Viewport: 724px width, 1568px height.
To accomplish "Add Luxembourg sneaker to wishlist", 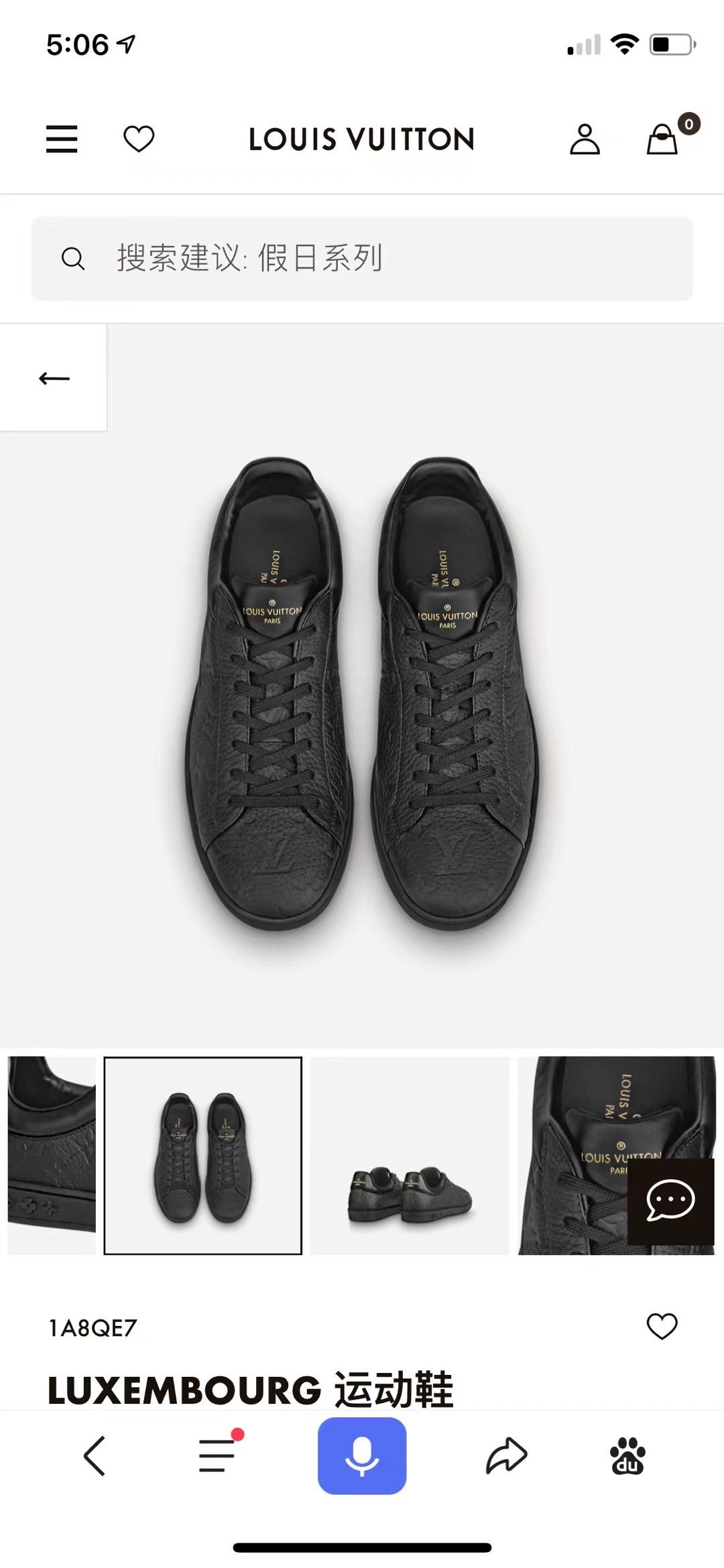I will point(662,1326).
